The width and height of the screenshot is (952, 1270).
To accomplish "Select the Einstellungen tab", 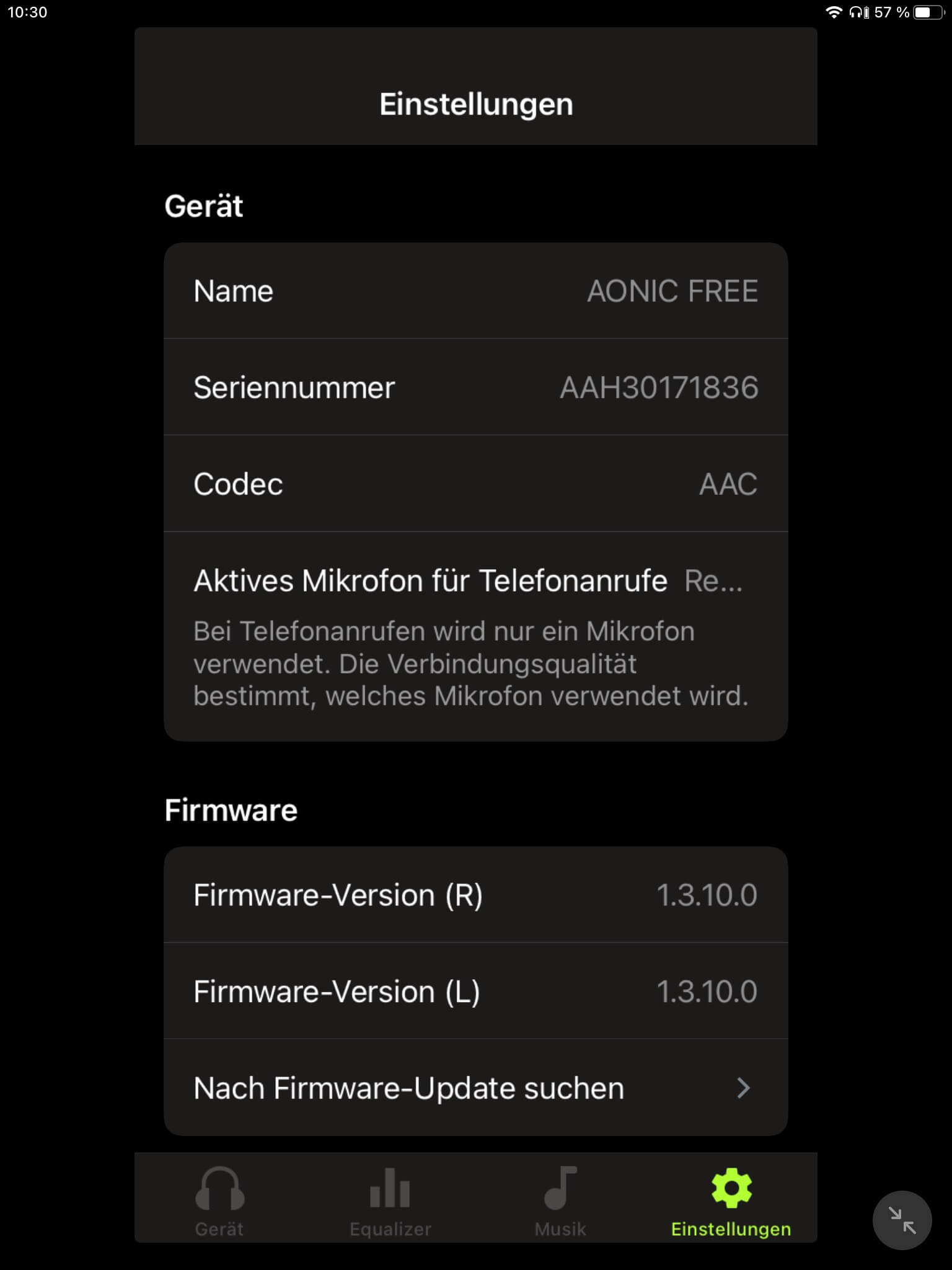I will [731, 1200].
